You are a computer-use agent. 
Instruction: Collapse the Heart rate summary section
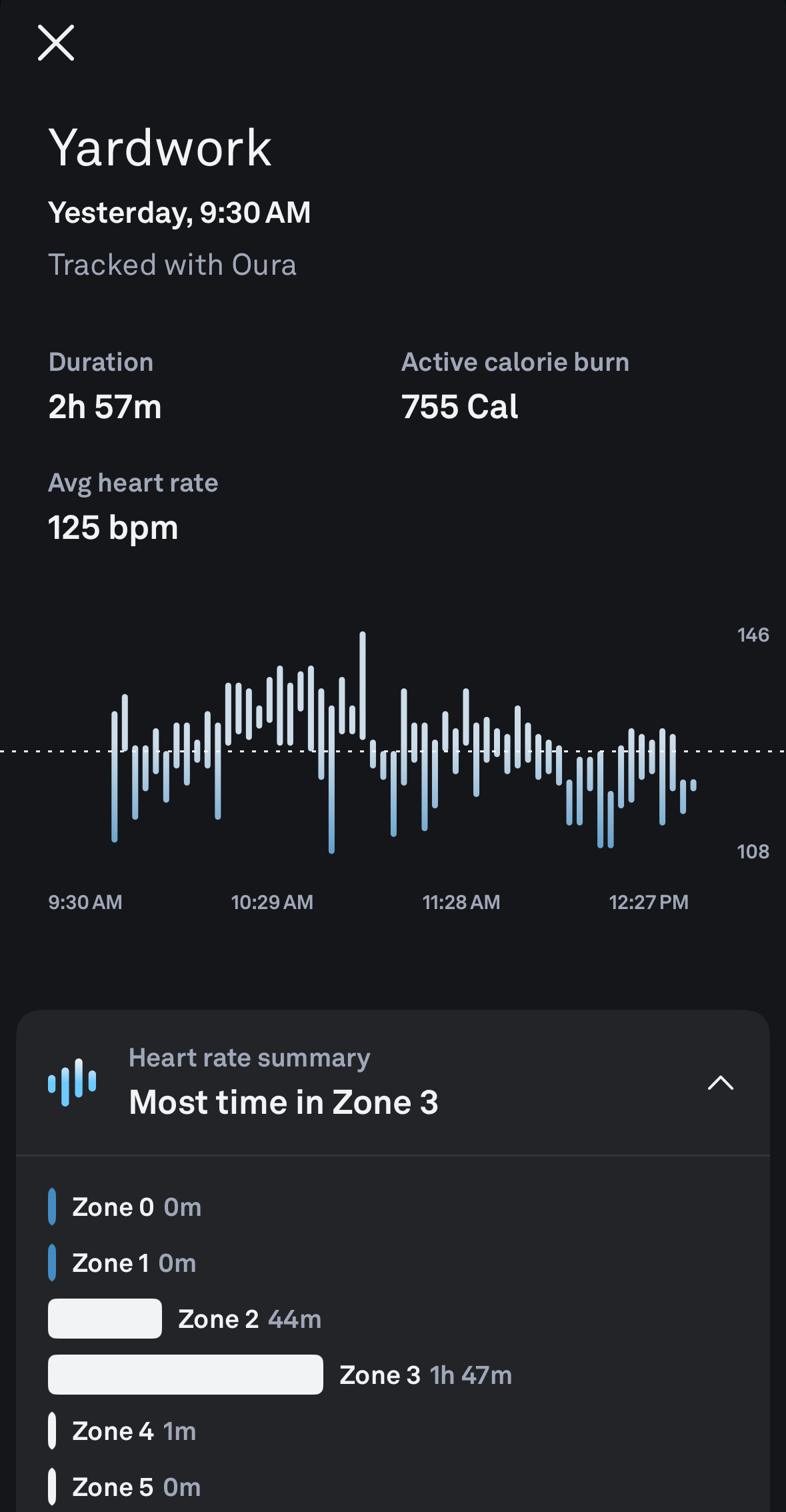click(x=720, y=1082)
